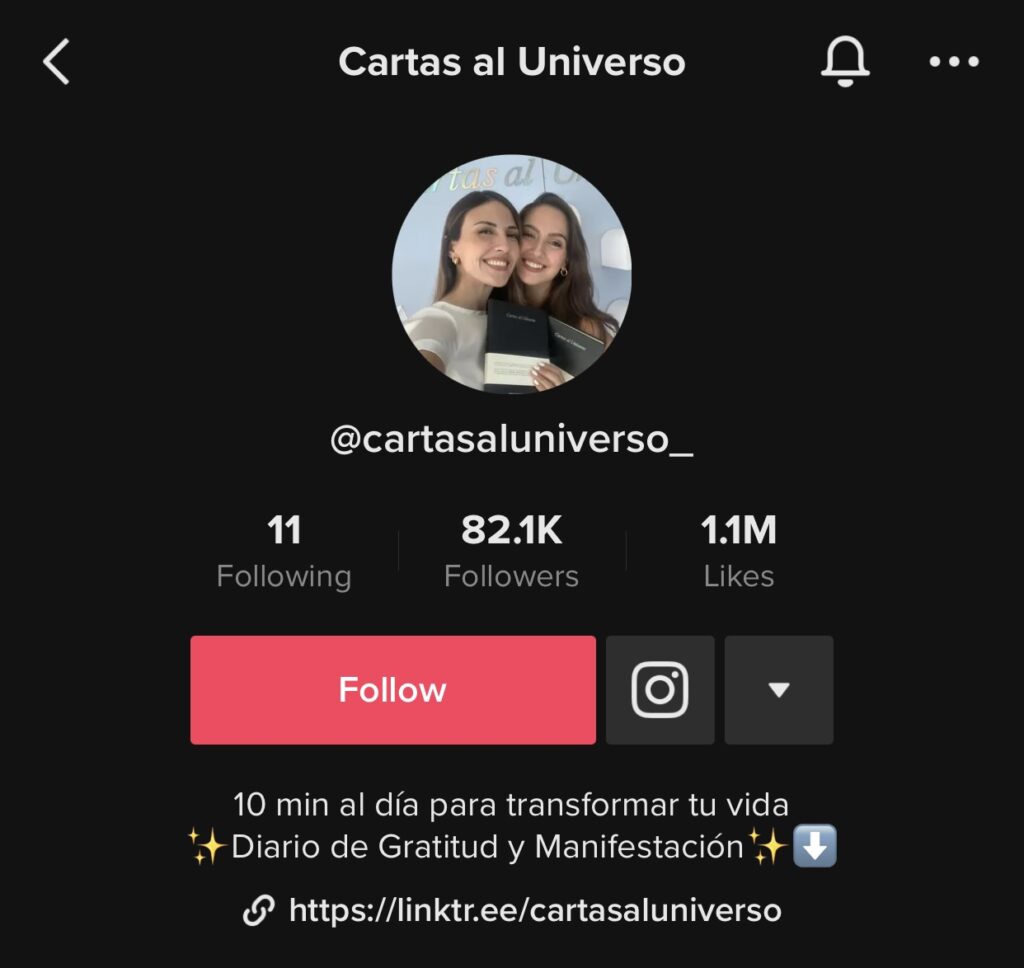The height and width of the screenshot is (968, 1024).
Task: View the profile picture
Action: (x=511, y=274)
